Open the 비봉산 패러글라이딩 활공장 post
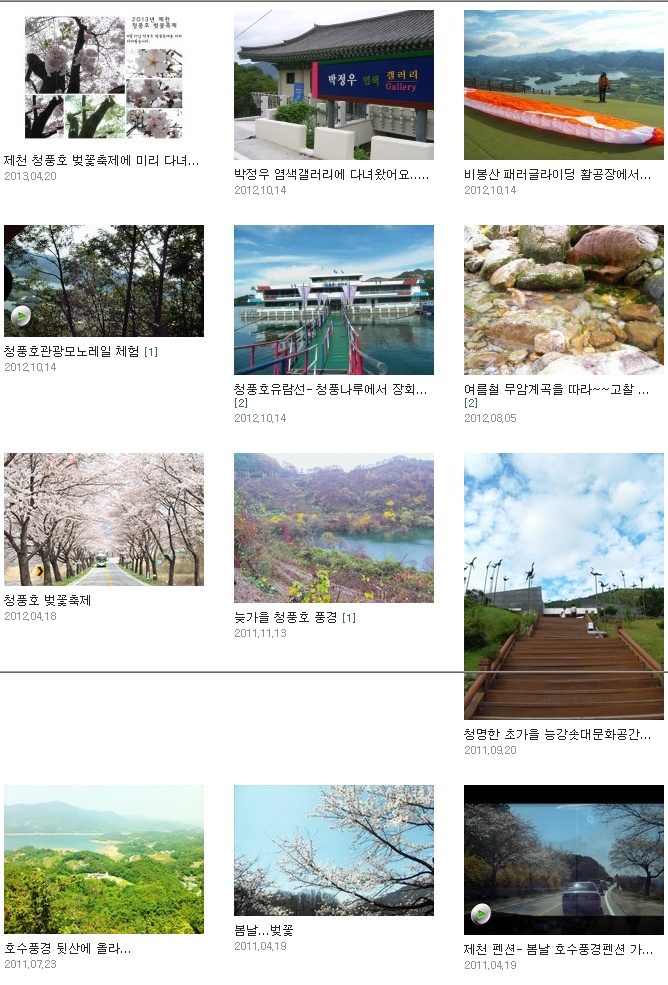Viewport: 668px width, 985px height. click(x=558, y=174)
